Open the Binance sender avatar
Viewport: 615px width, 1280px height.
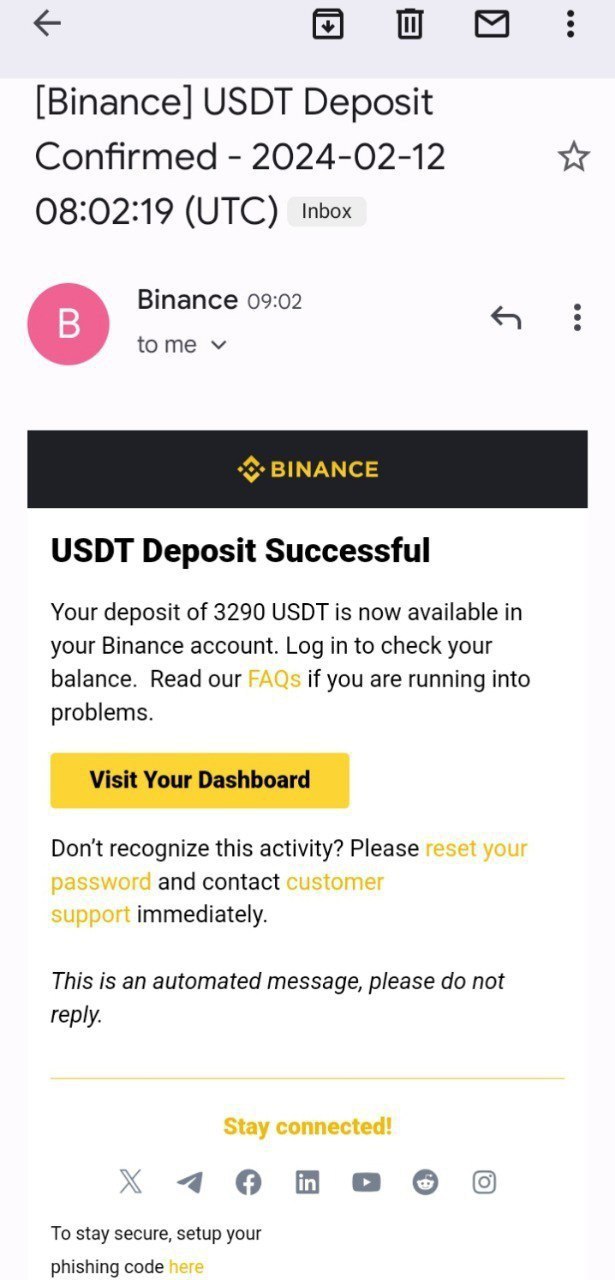click(68, 324)
